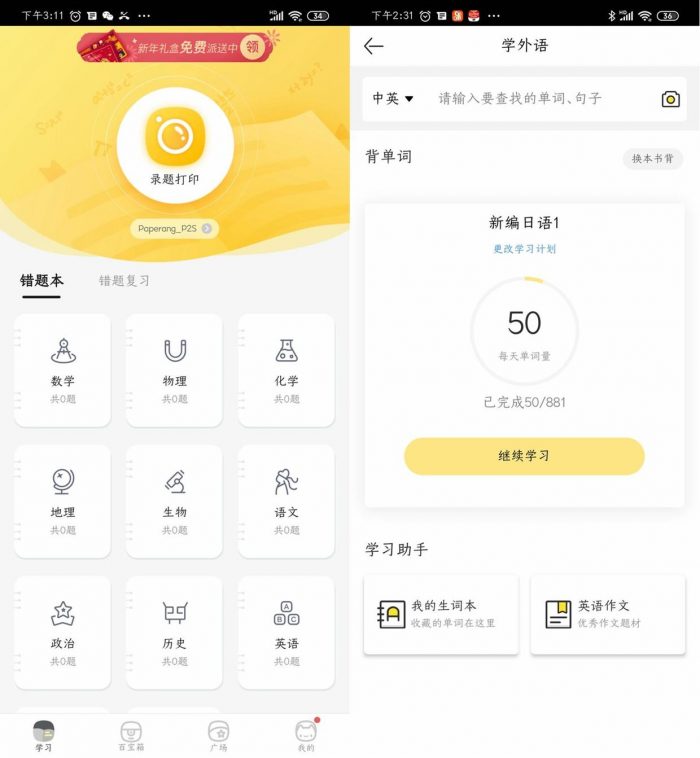The image size is (700, 758).
Task: Open the 化学 notebook
Action: pyautogui.click(x=286, y=369)
